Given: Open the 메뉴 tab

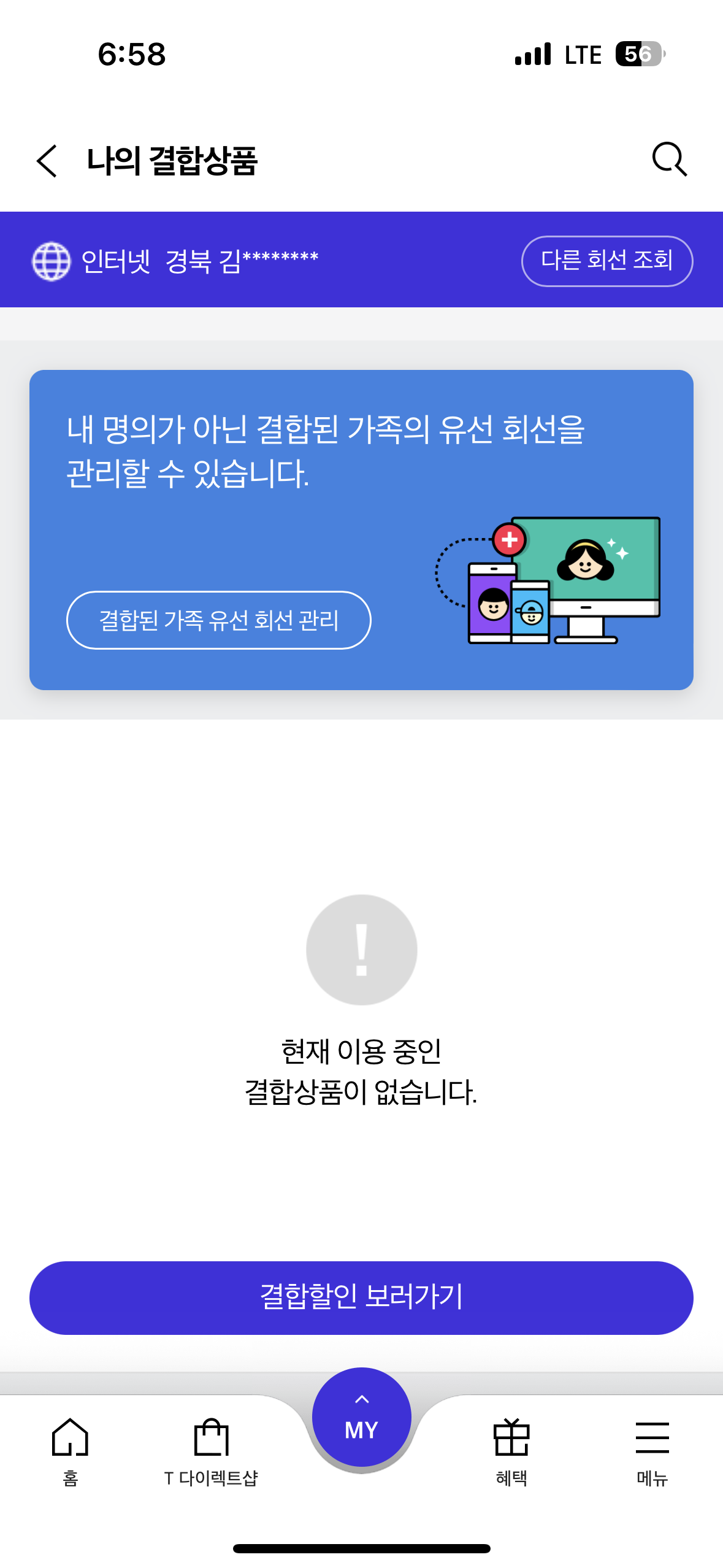Looking at the screenshot, I should [651, 1451].
